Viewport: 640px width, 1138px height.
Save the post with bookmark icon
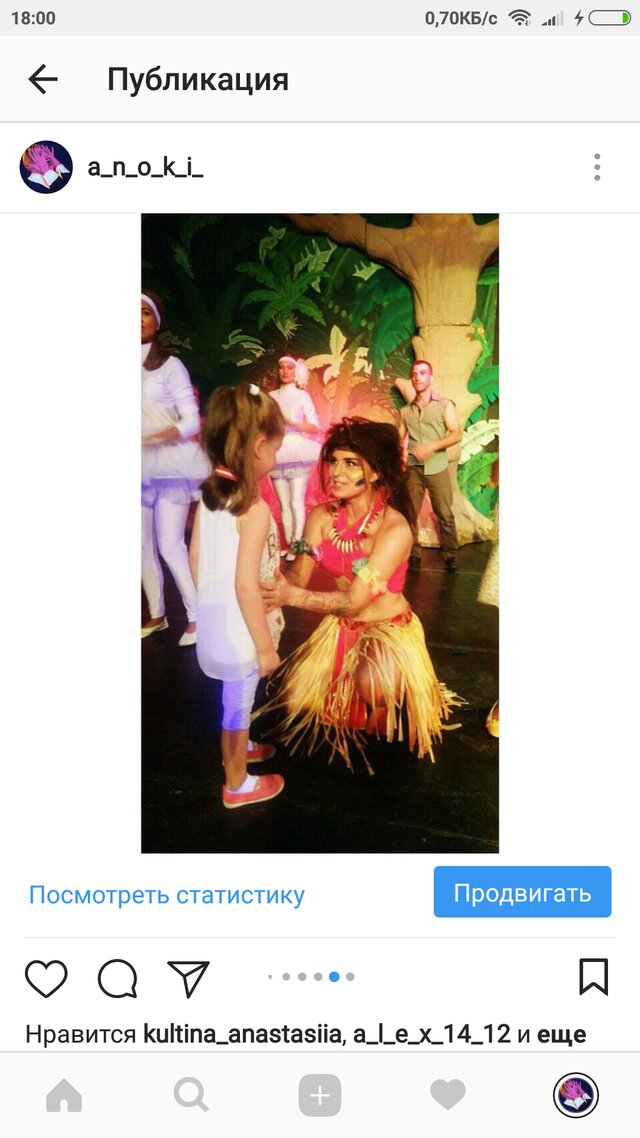click(593, 977)
